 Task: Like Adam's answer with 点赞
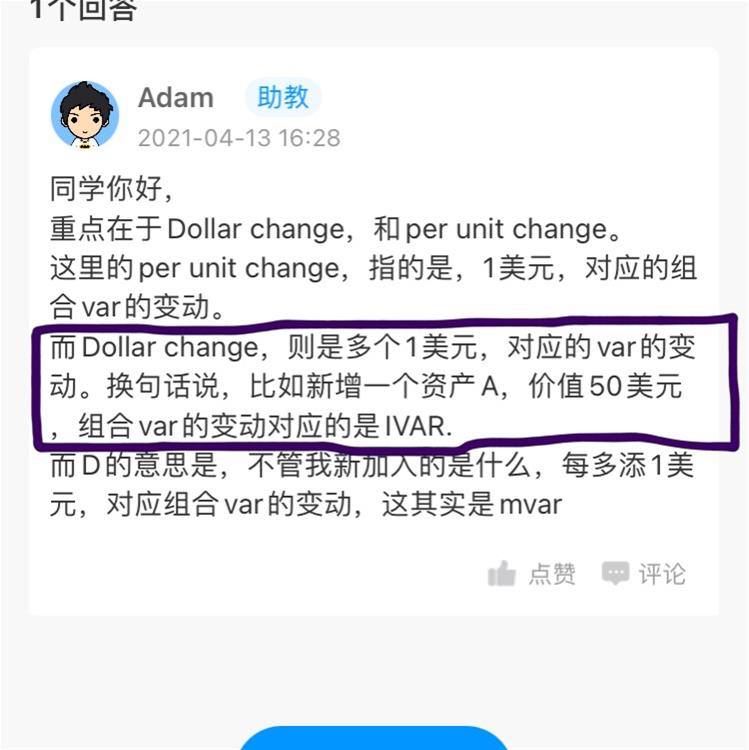pyautogui.click(x=532, y=573)
